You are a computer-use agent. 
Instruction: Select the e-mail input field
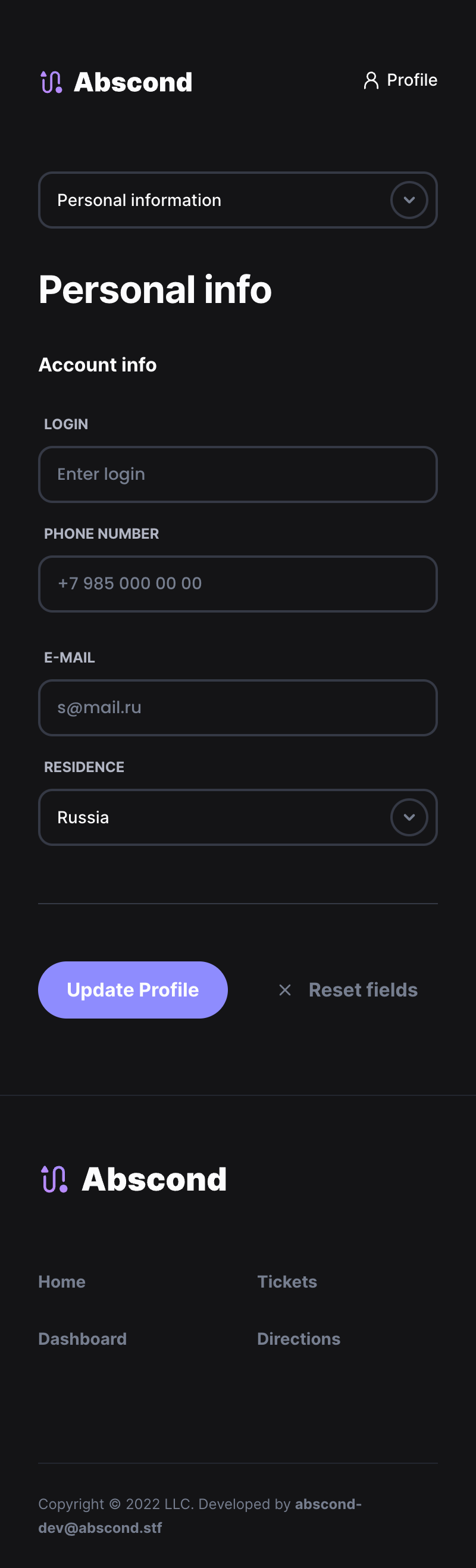pyautogui.click(x=238, y=708)
